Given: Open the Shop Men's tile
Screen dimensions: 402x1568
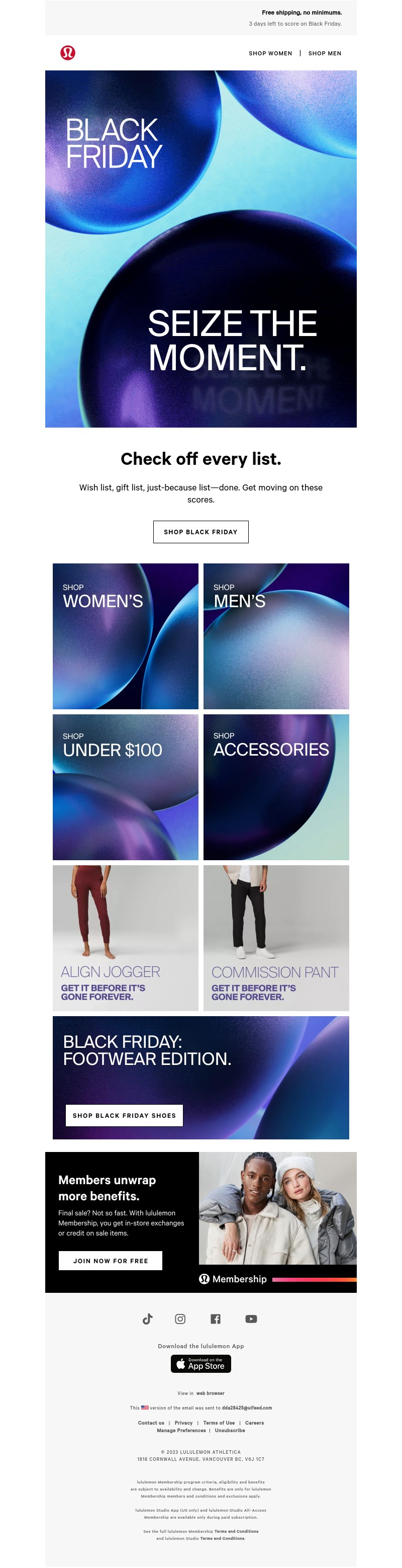Looking at the screenshot, I should (x=276, y=635).
